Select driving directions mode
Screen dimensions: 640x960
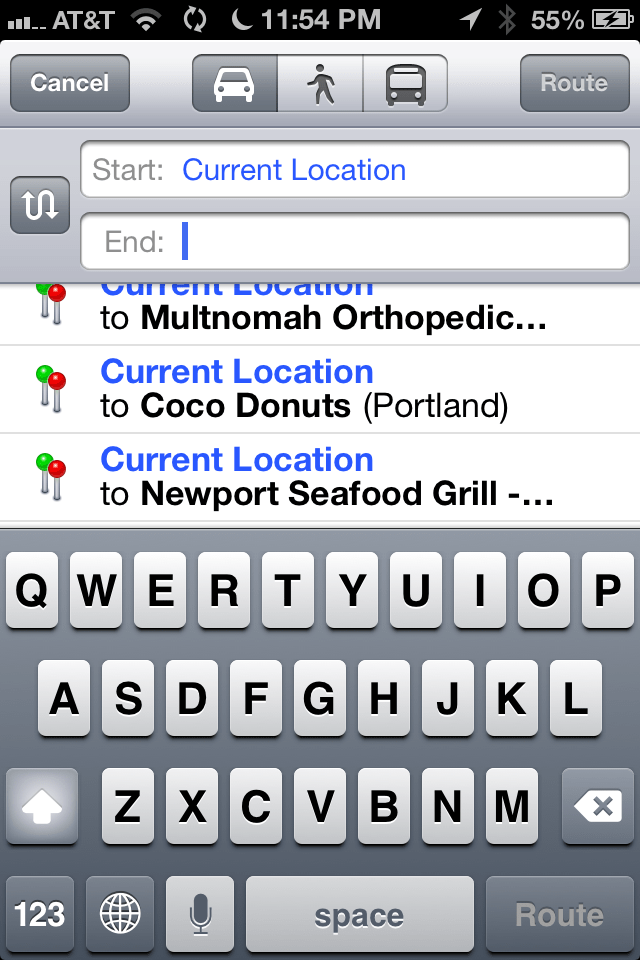tap(234, 83)
